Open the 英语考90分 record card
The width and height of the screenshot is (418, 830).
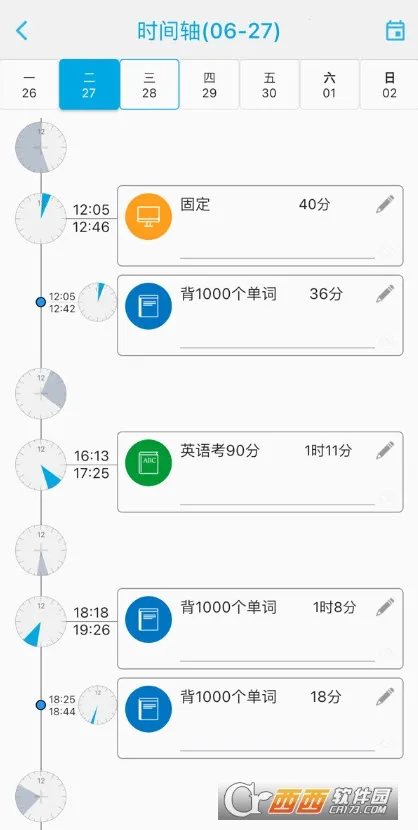260,472
